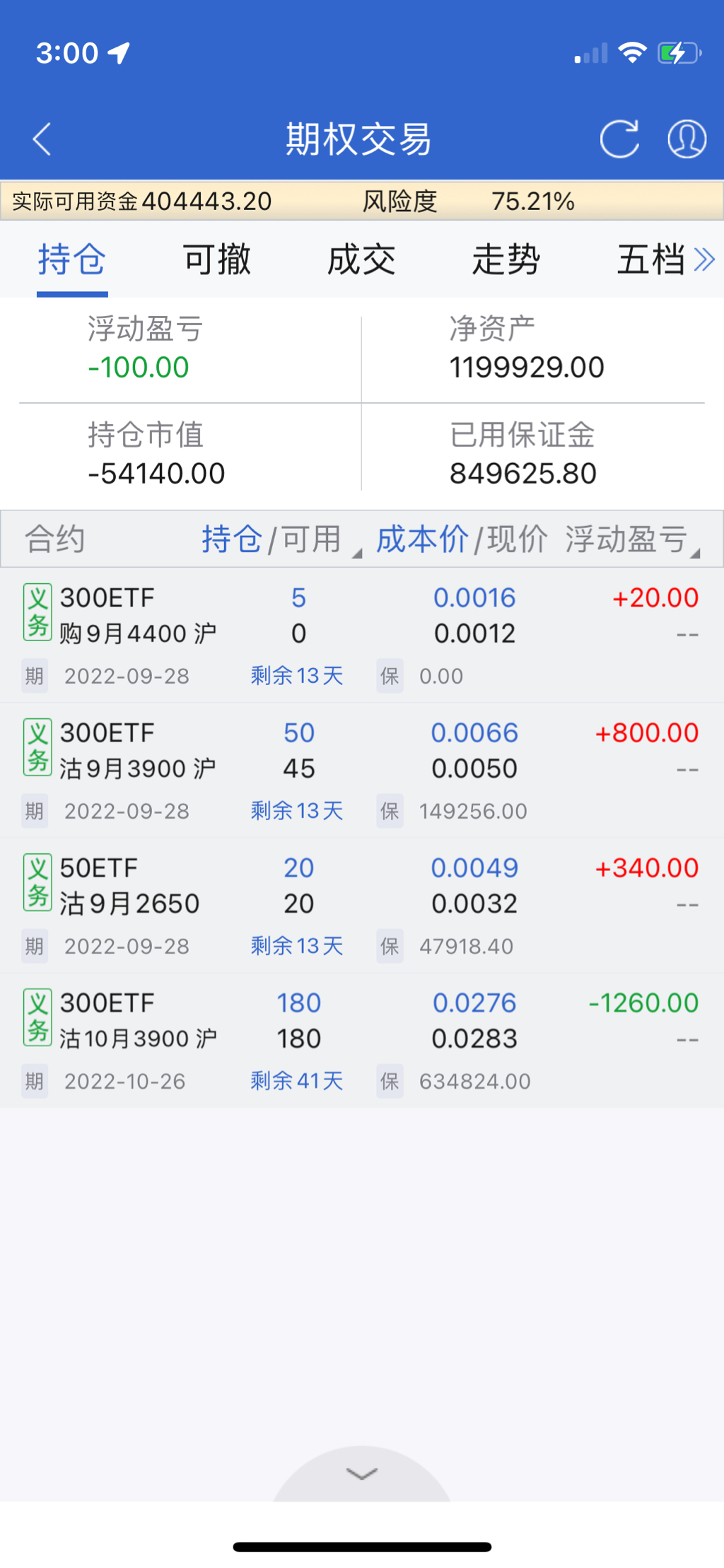Screen dimensions: 724x1568
Task: Switch to the 走势 tab
Action: (x=506, y=259)
